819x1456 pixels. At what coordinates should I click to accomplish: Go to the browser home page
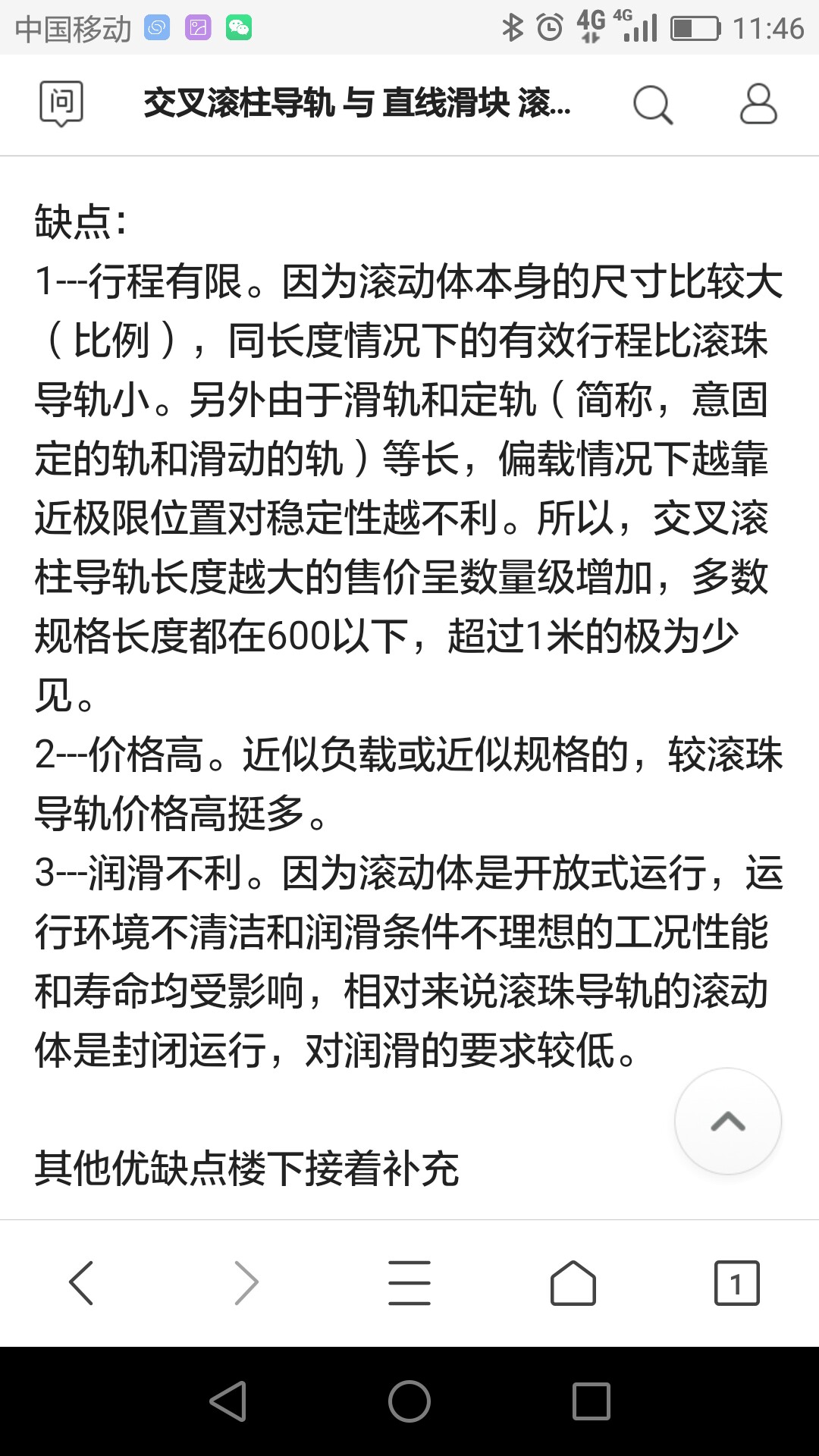click(573, 1283)
